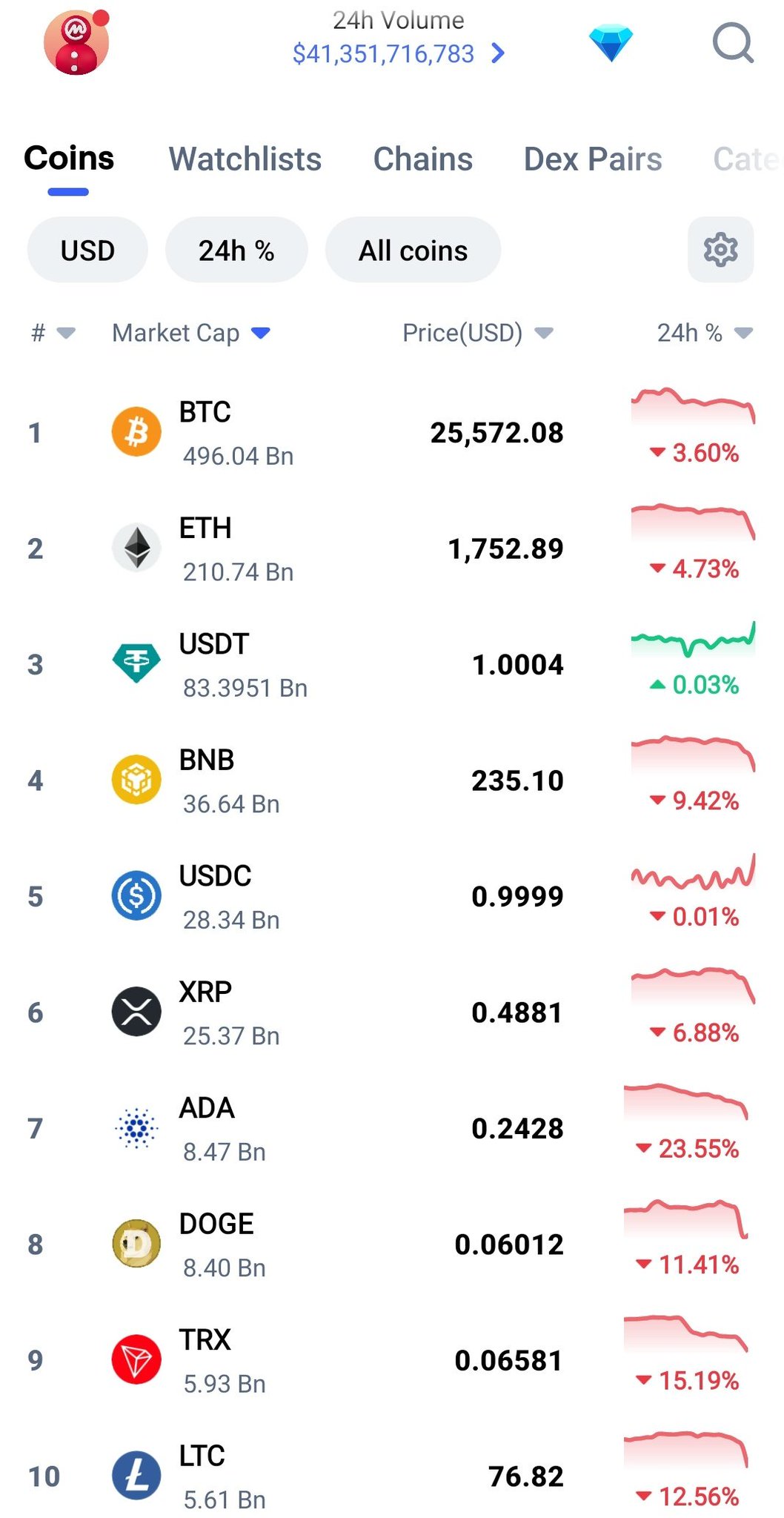Open the ETH coin row
Image resolution: width=784 pixels, height=1518 pixels.
[x=392, y=549]
